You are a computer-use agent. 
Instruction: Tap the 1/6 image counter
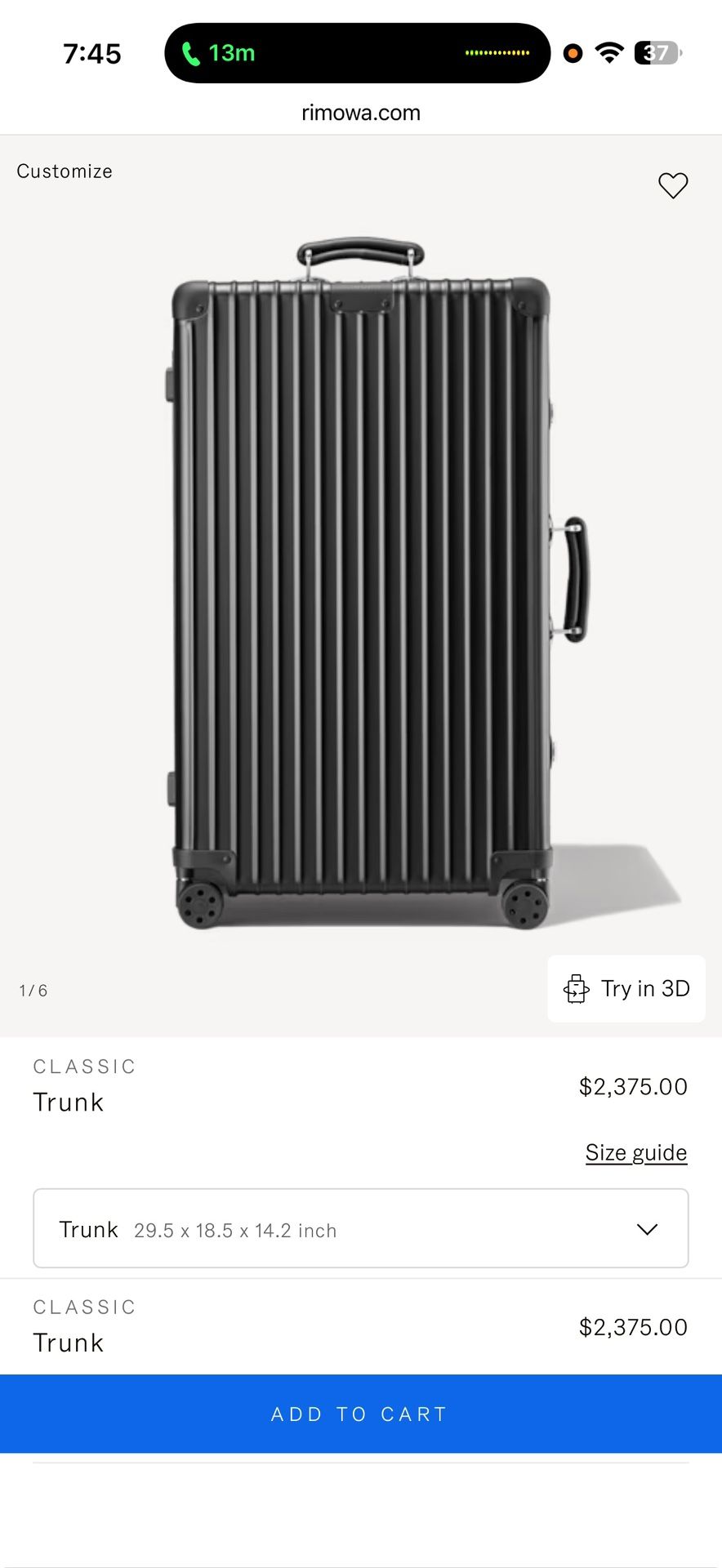(x=33, y=990)
